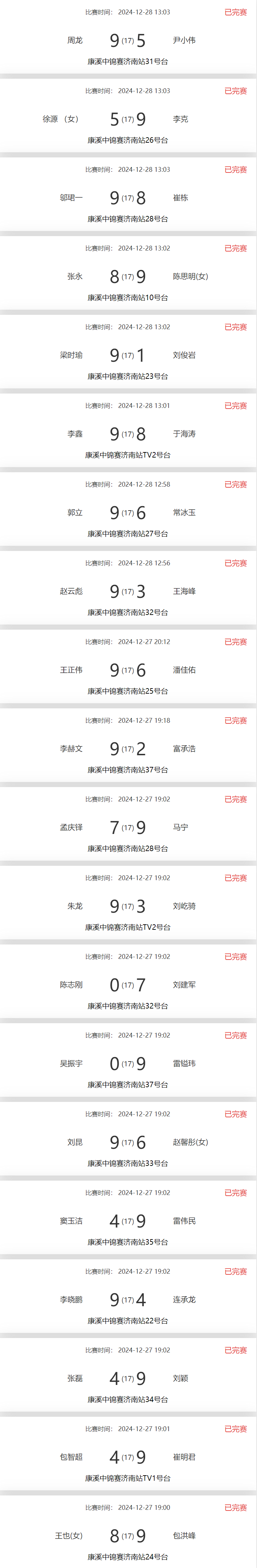Open 张永 vs 陈思明(女) match

[128, 277]
